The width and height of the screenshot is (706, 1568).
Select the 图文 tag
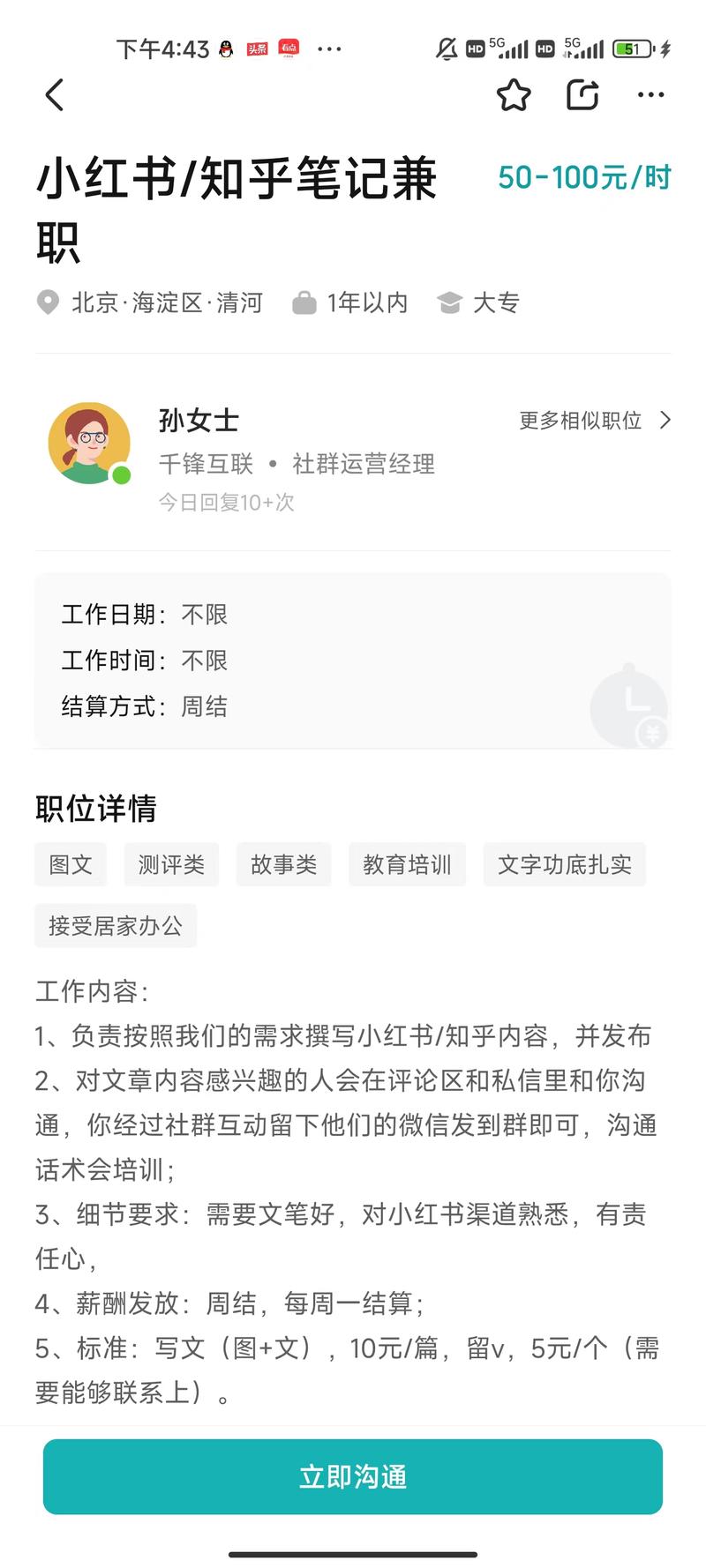[x=71, y=865]
